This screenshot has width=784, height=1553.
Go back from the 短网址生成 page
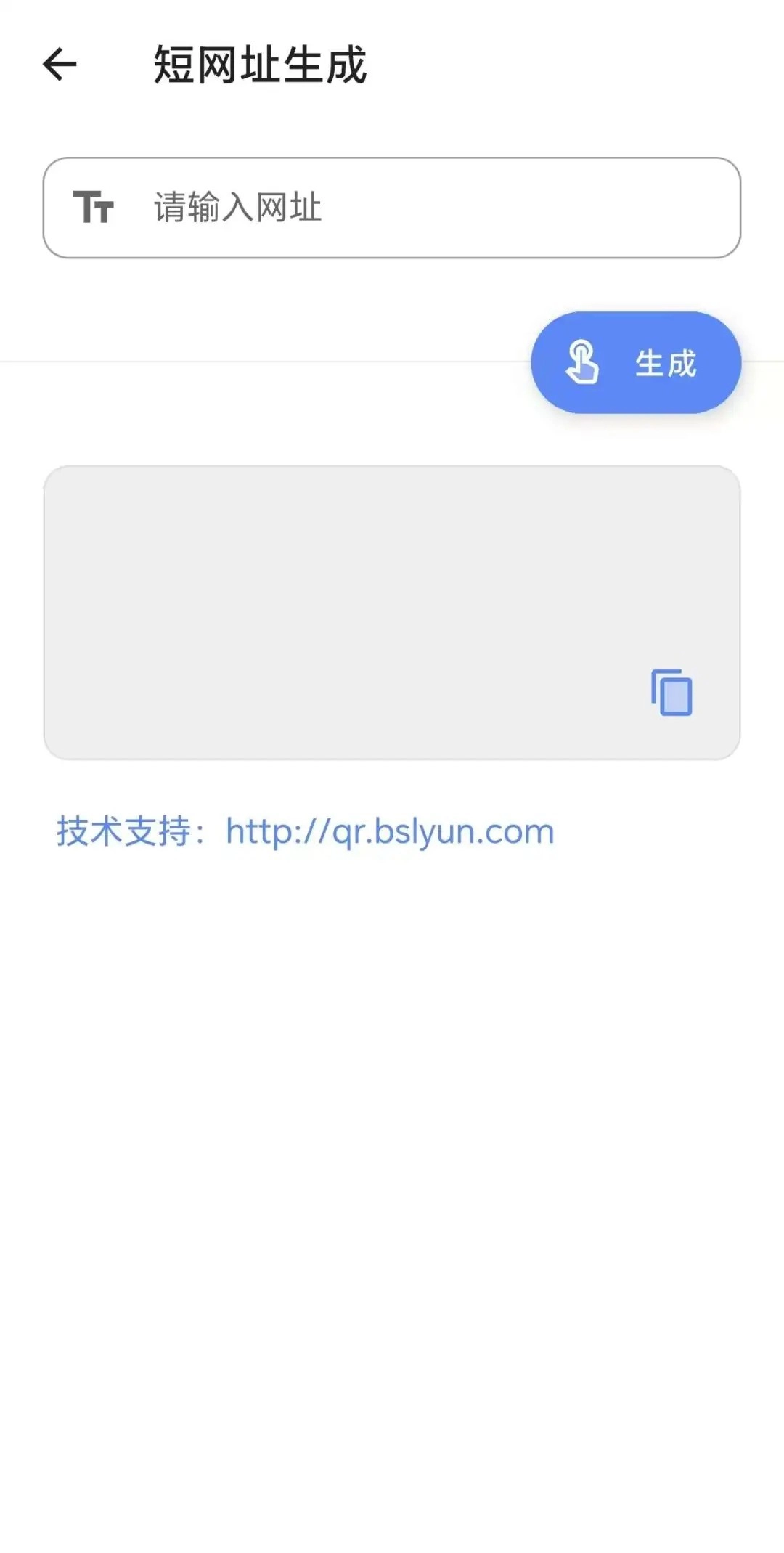click(60, 65)
